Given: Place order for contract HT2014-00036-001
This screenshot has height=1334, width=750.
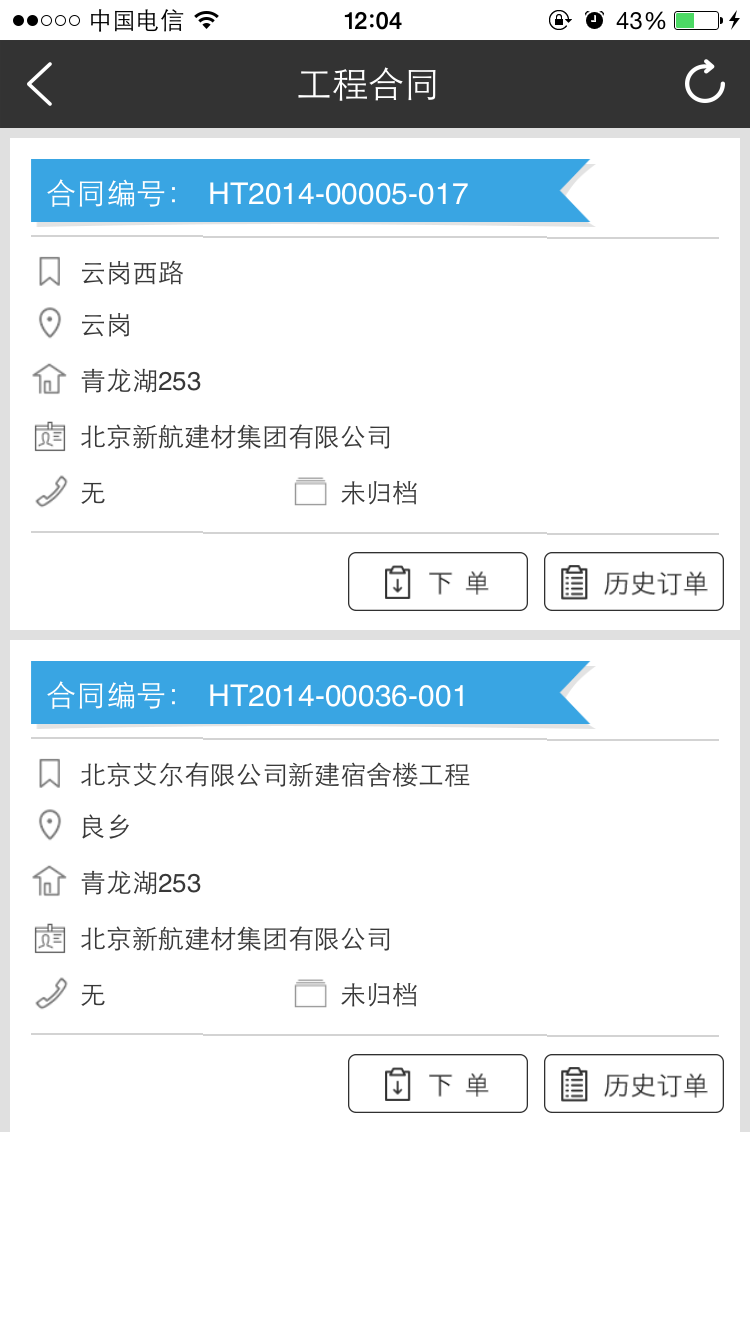Looking at the screenshot, I should pyautogui.click(x=437, y=1084).
